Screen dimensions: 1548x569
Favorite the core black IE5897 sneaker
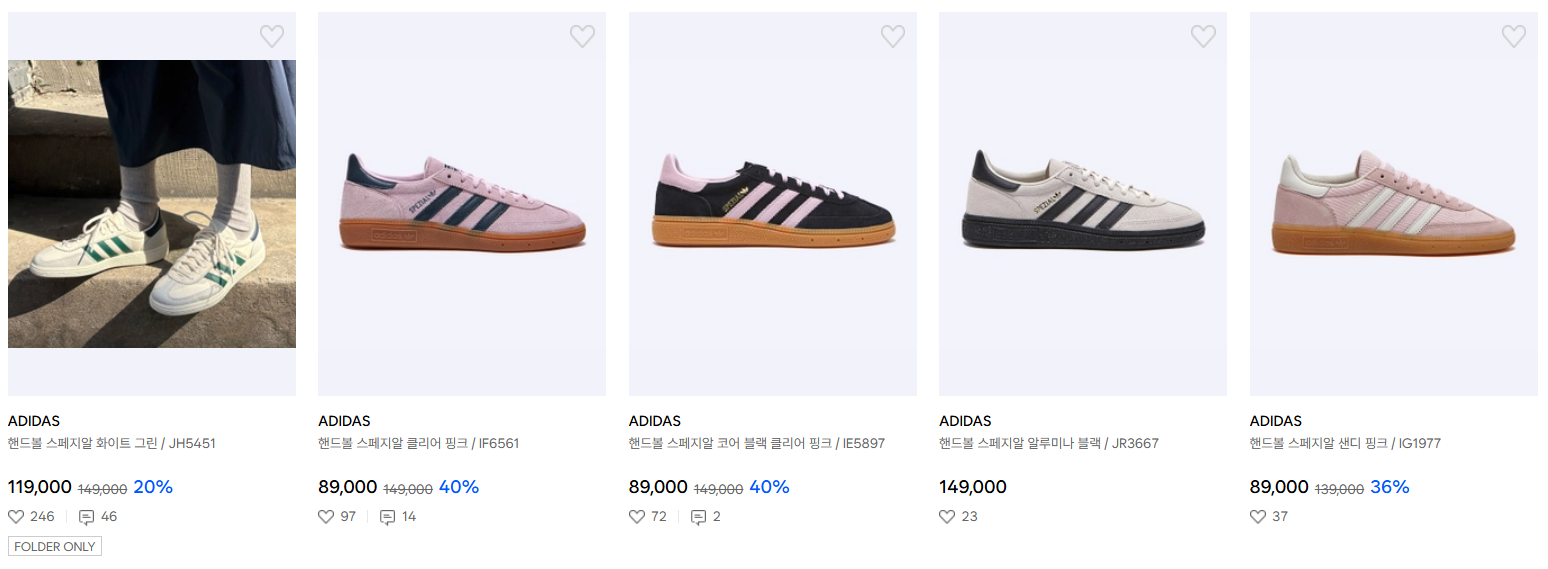893,37
